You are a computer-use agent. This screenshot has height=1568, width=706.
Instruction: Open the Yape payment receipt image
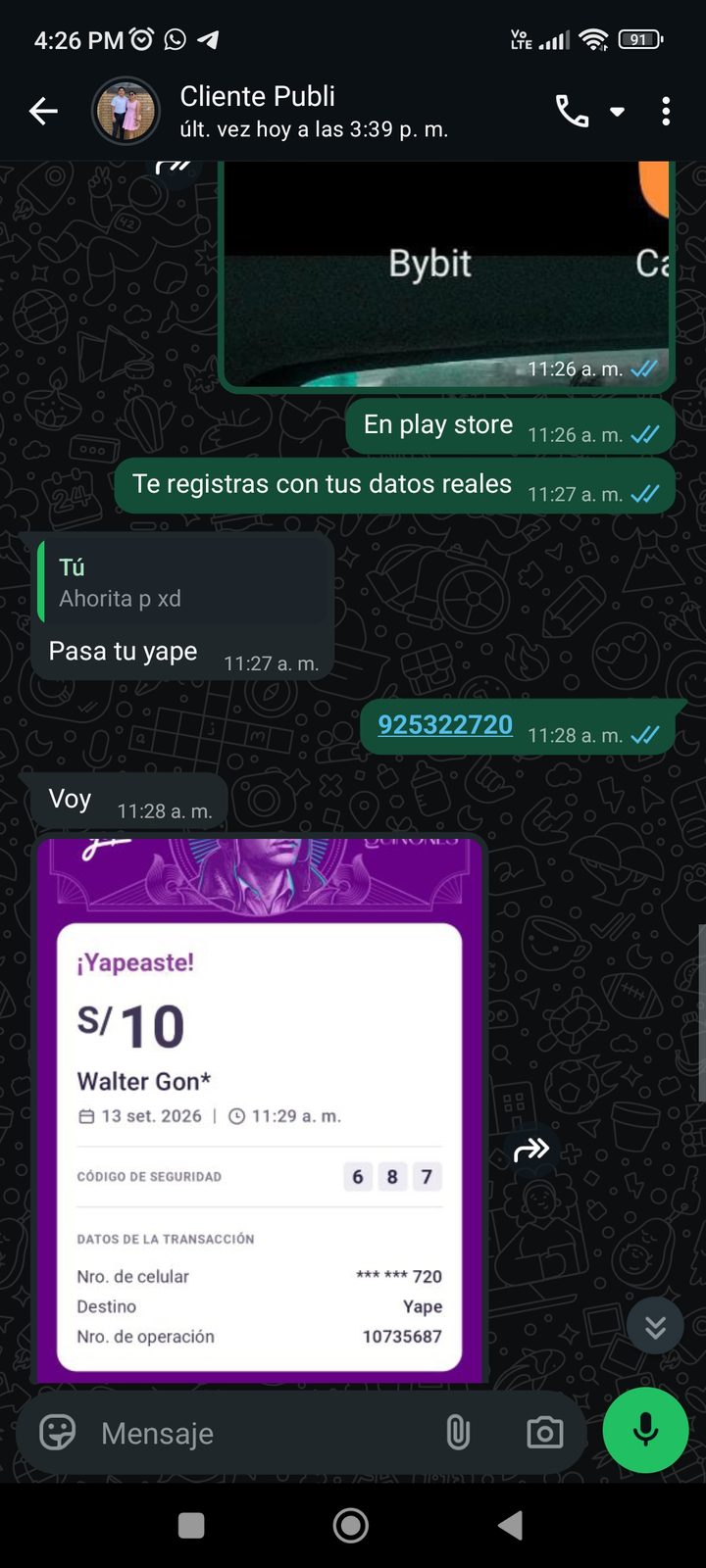259,1108
